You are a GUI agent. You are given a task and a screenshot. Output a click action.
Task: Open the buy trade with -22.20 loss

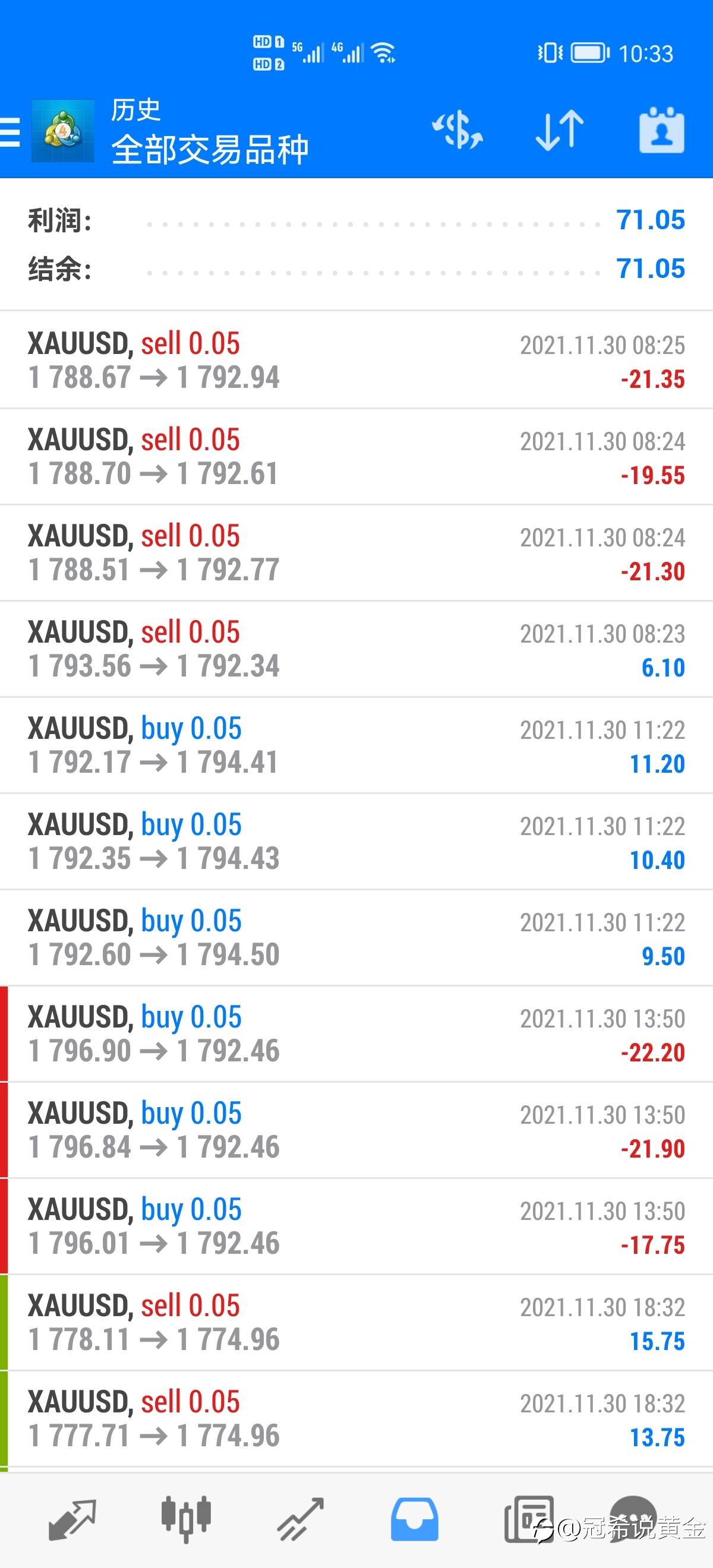coord(356,1033)
